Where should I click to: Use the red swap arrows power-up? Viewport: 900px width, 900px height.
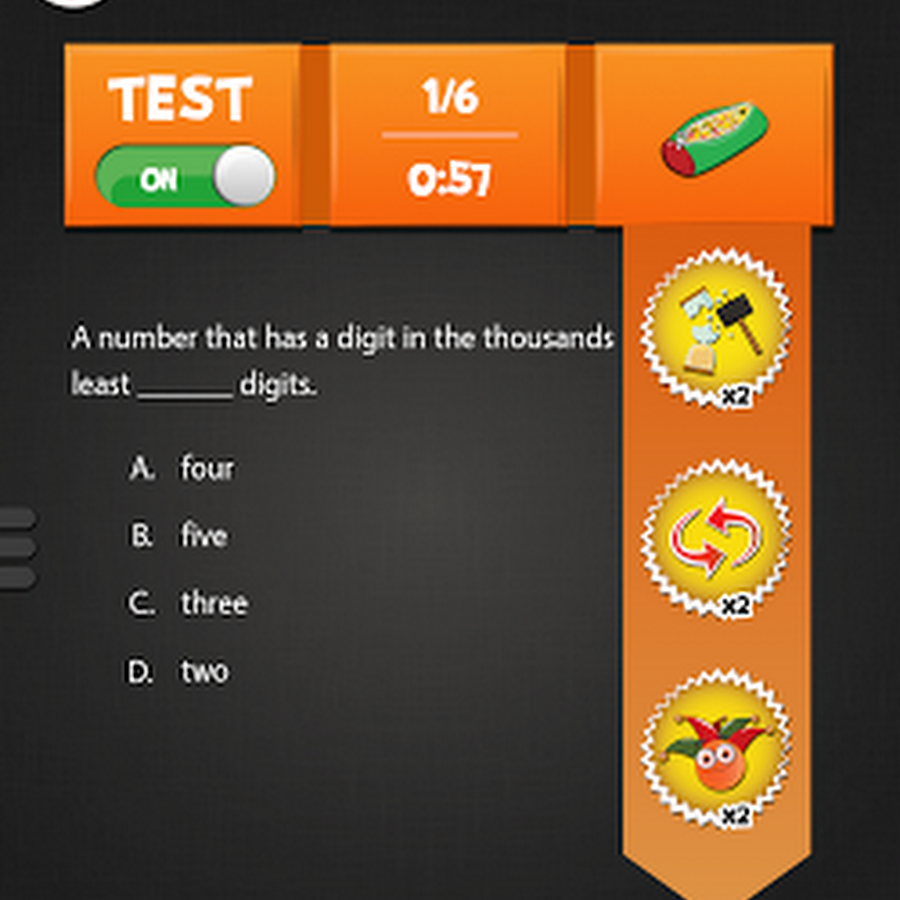(x=716, y=537)
